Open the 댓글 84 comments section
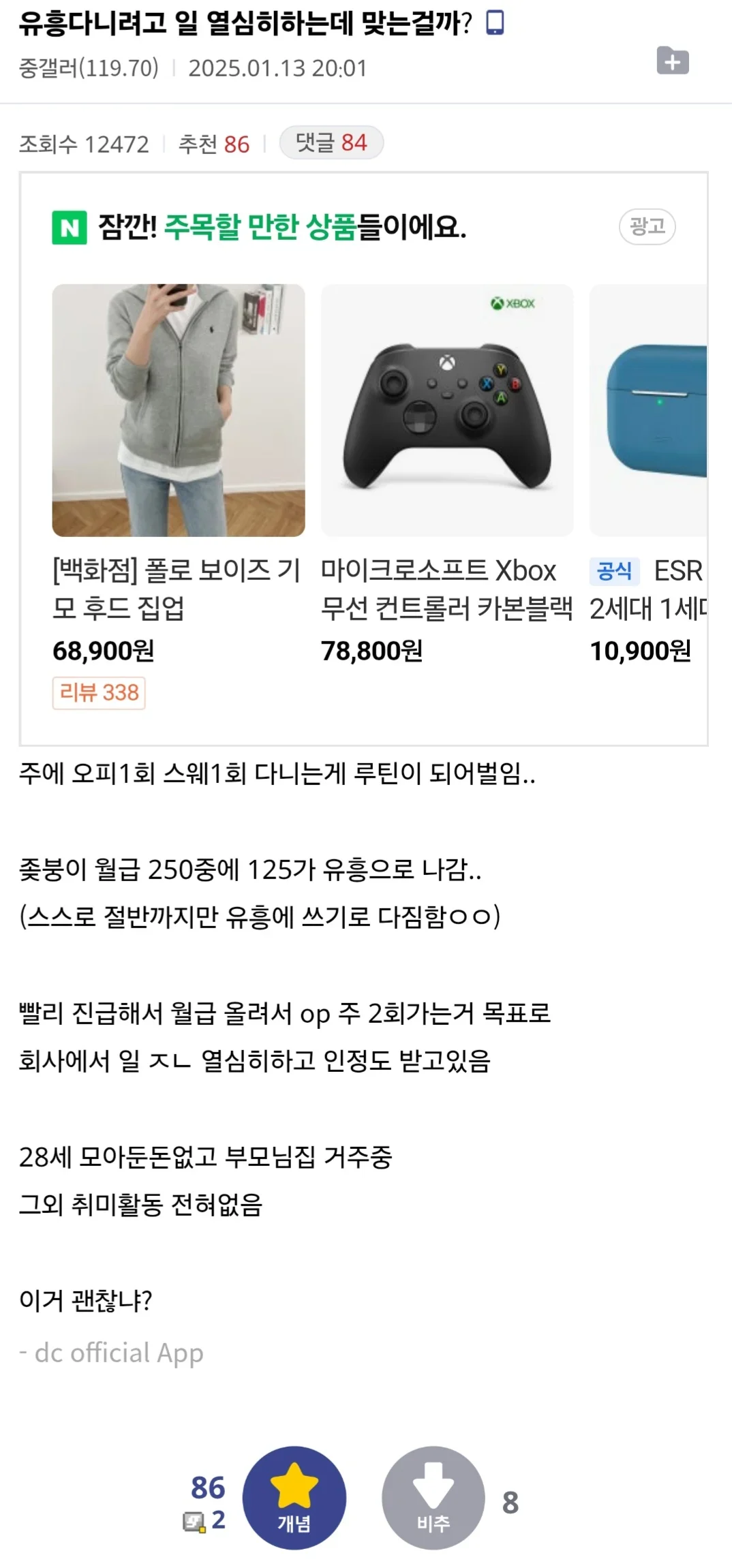This screenshot has width=732, height=1568. click(x=332, y=142)
